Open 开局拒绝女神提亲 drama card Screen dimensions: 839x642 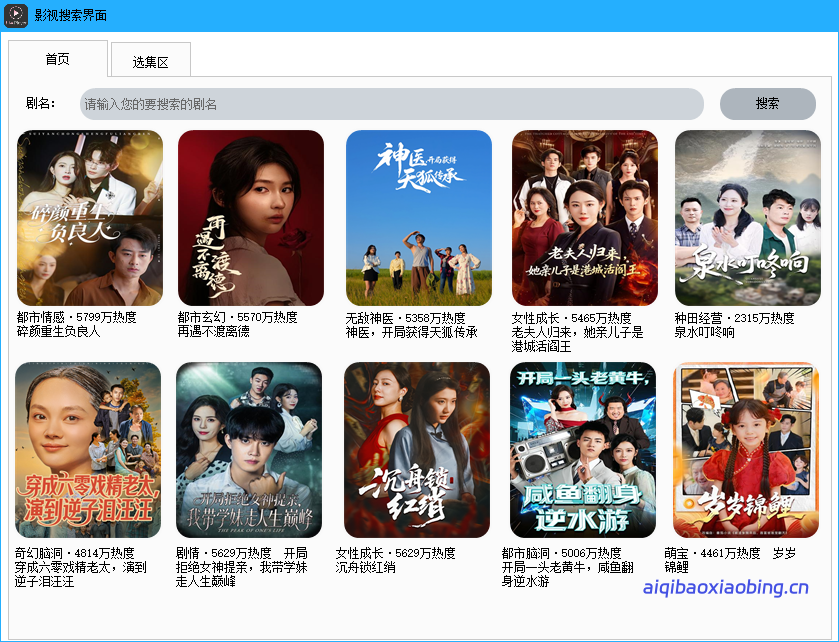tap(249, 450)
